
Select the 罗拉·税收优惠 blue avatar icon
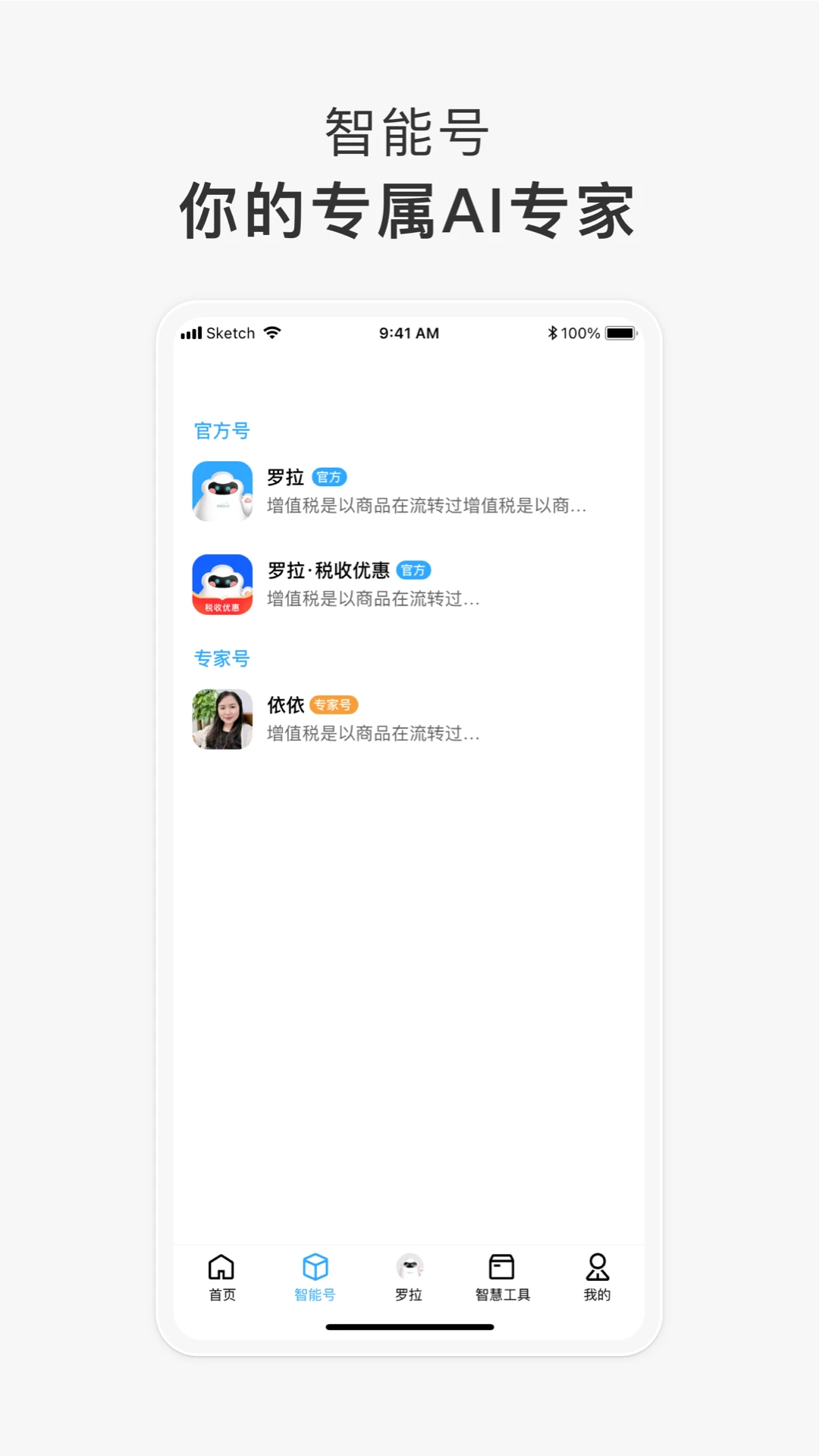click(221, 584)
